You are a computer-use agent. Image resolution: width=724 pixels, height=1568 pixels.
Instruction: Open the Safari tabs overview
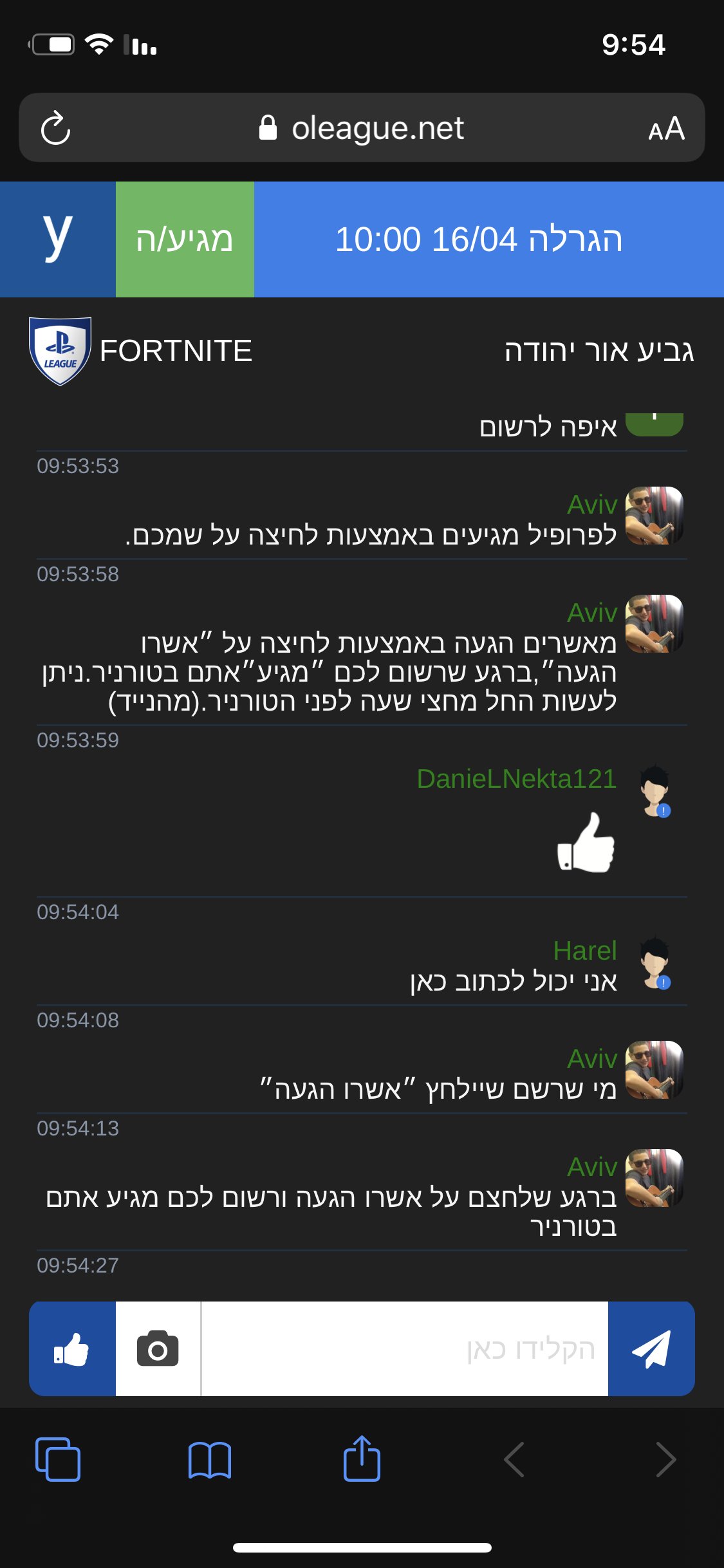pyautogui.click(x=58, y=1459)
